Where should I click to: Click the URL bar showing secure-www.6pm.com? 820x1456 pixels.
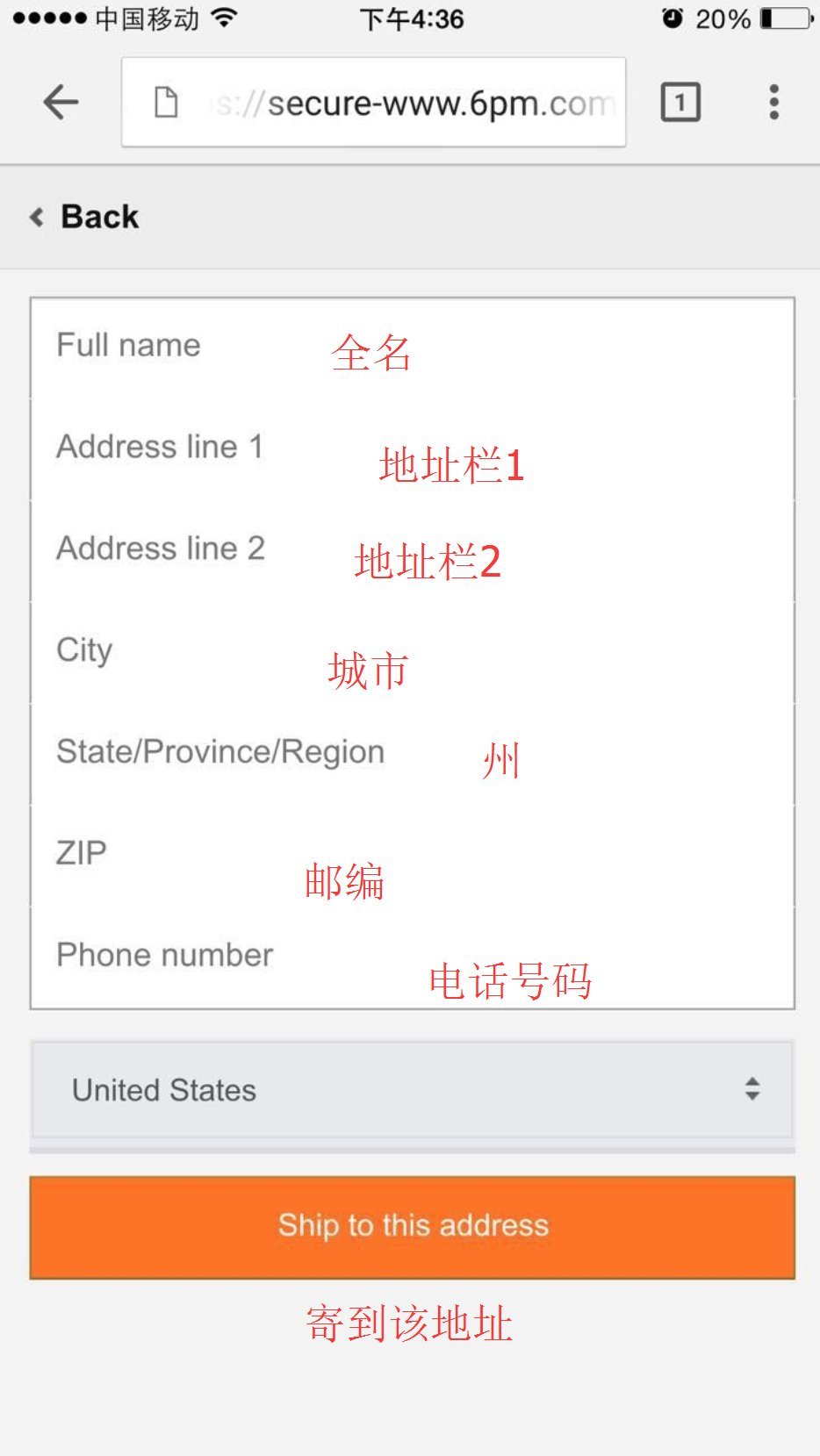pos(413,102)
